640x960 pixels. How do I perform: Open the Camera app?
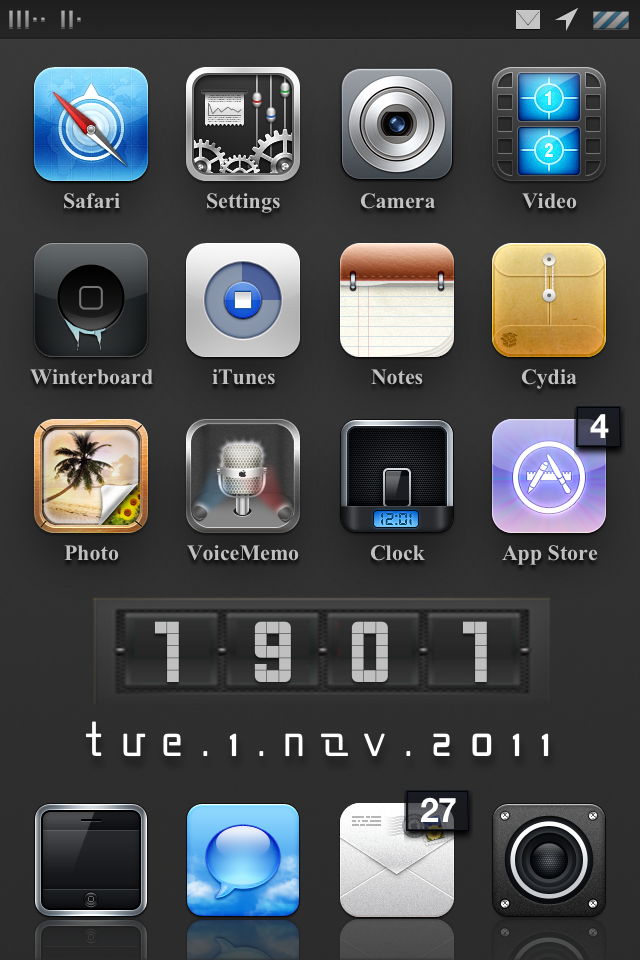397,124
